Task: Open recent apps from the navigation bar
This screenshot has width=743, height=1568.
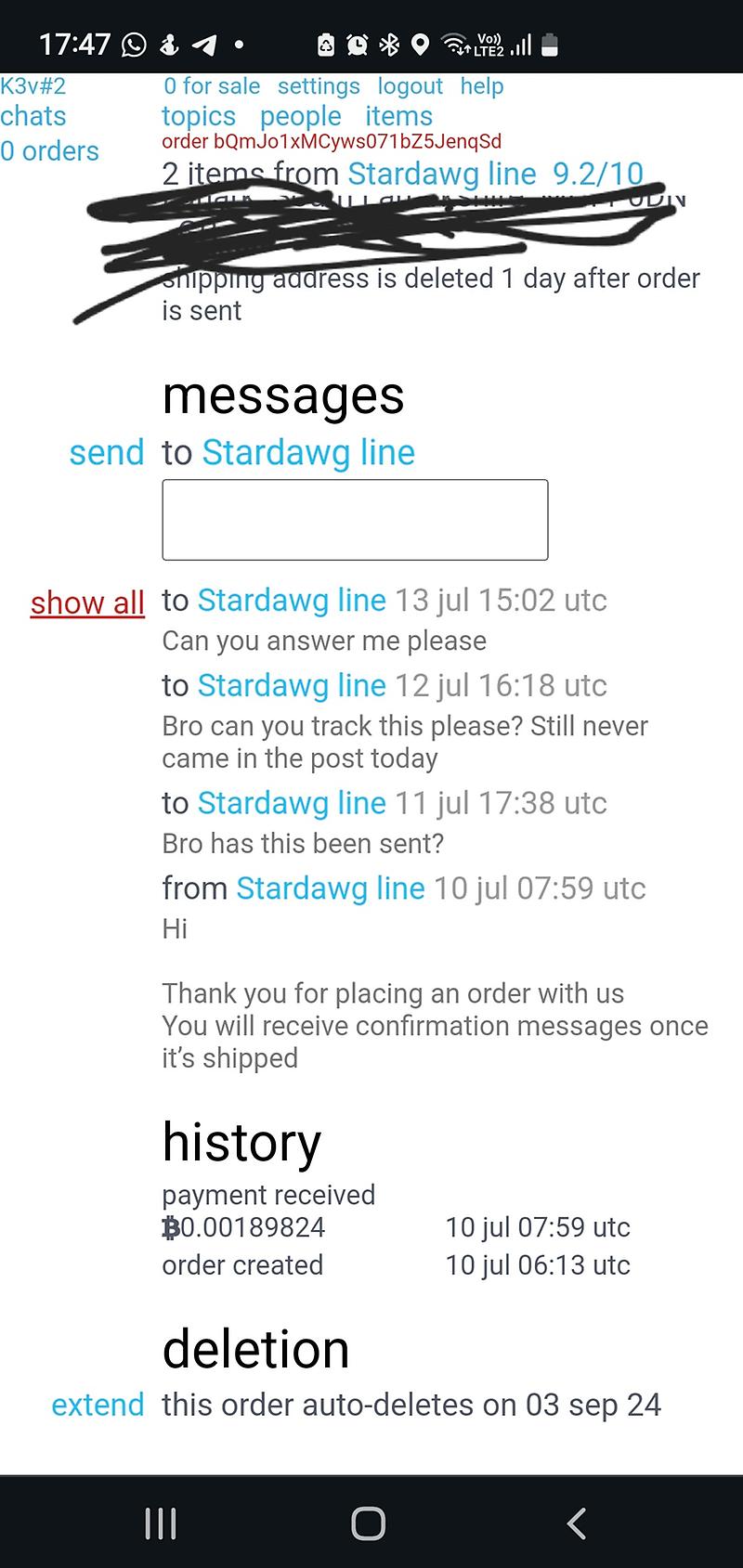Action: tap(161, 1523)
